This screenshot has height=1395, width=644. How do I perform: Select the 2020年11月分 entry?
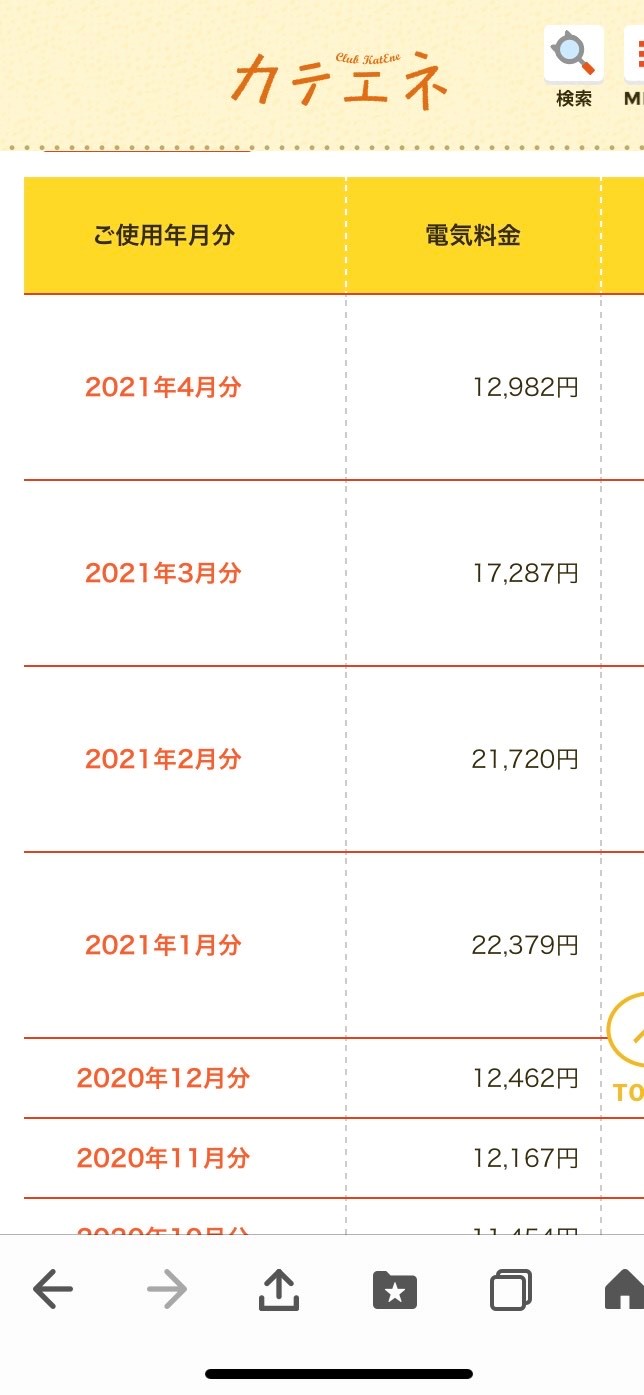click(163, 1159)
